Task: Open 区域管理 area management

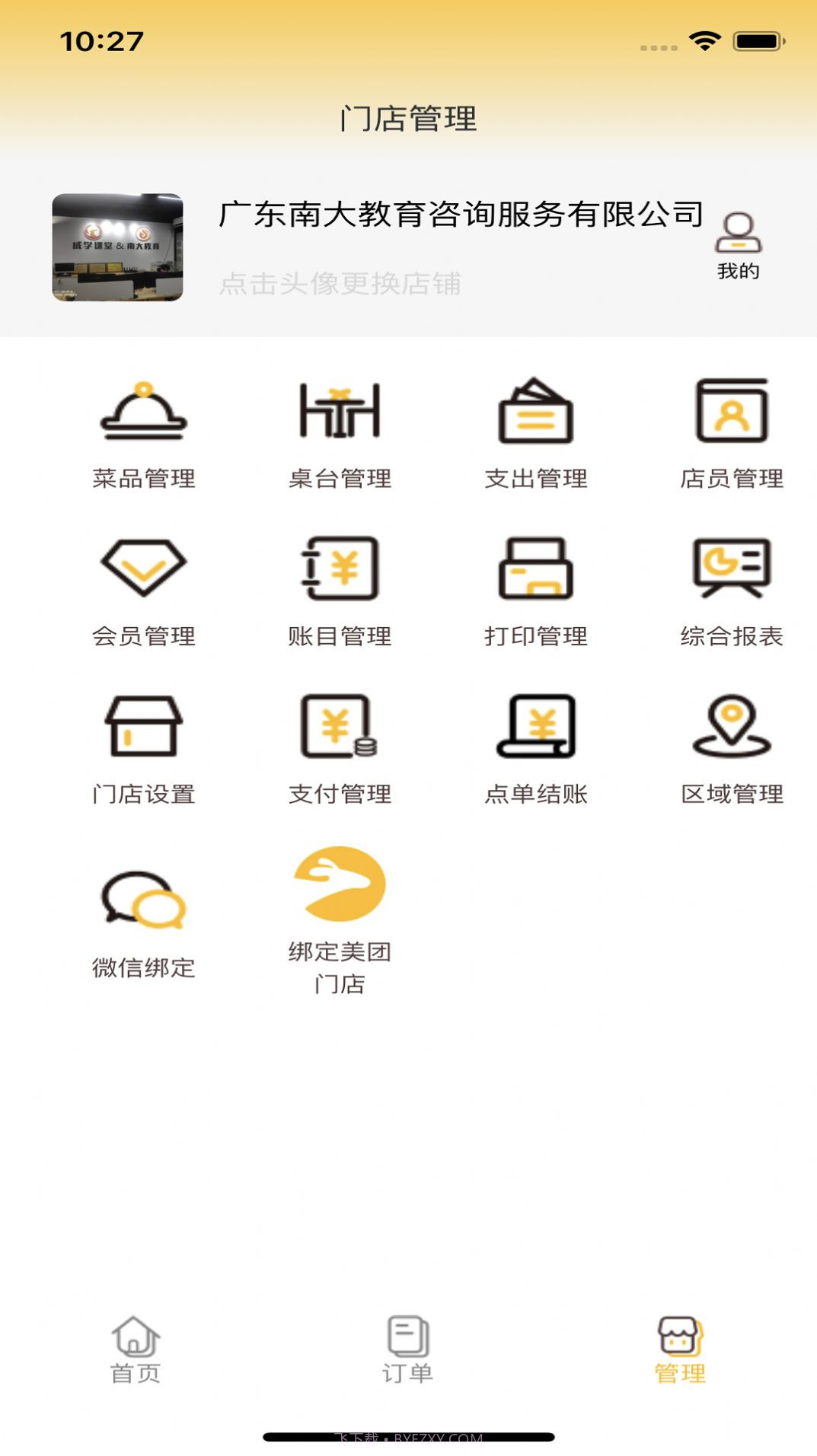Action: point(732,750)
